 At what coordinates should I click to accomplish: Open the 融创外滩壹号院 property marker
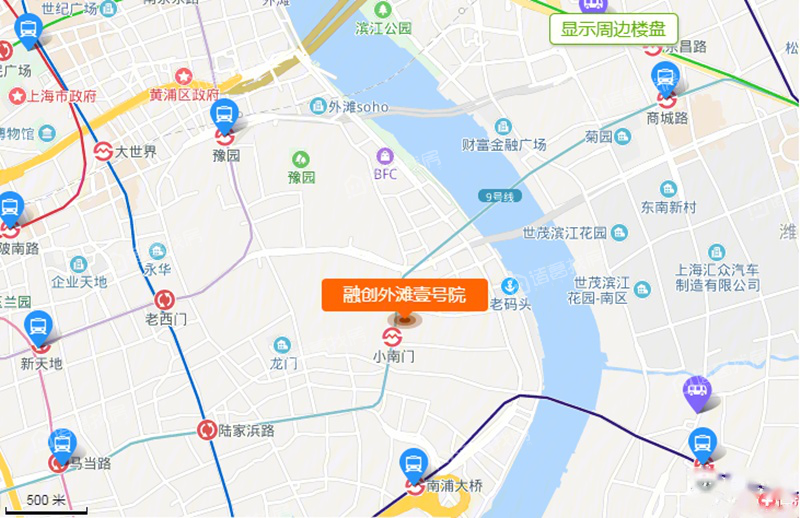click(403, 296)
